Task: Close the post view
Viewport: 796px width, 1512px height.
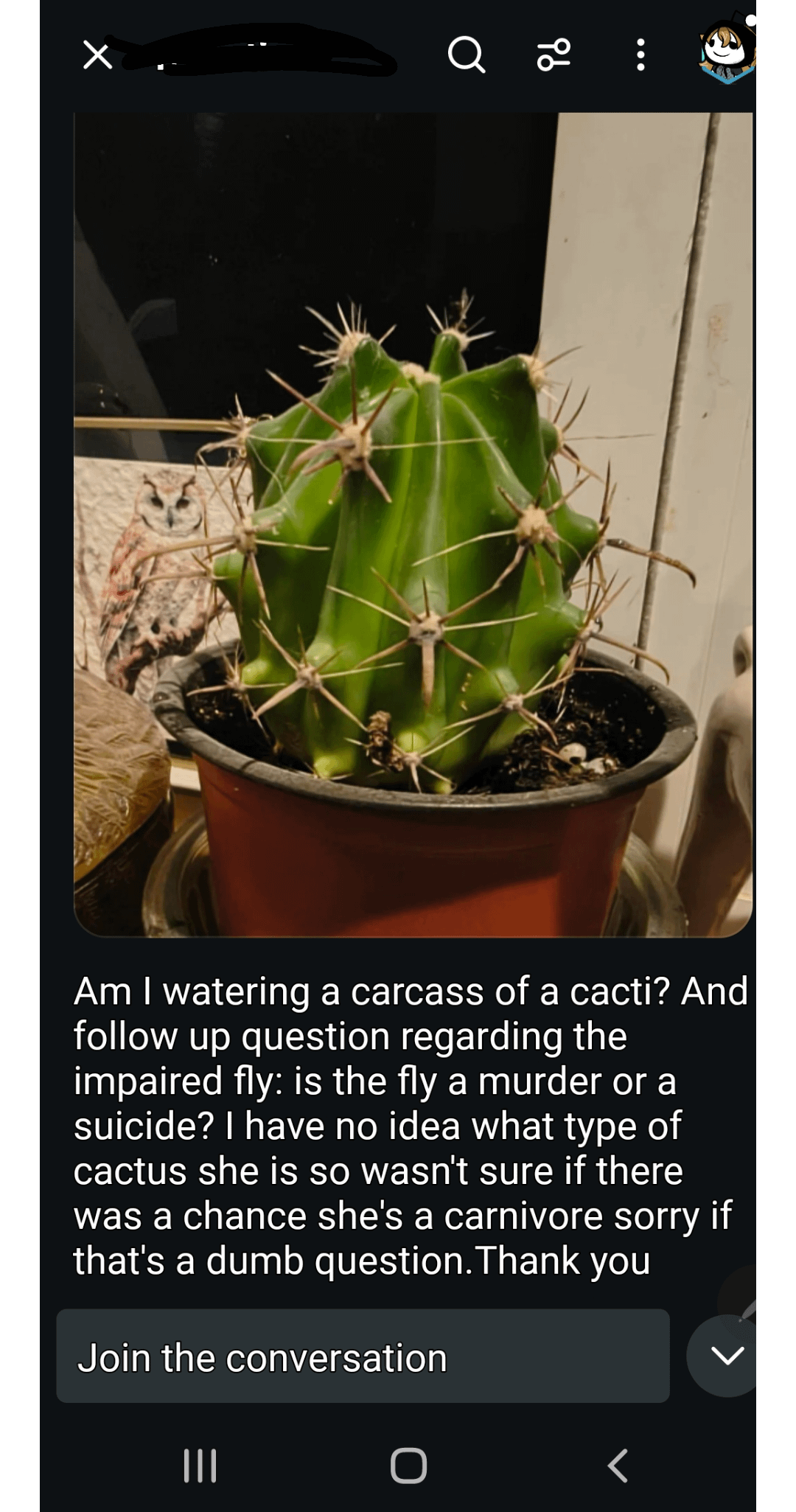Action: 97,56
